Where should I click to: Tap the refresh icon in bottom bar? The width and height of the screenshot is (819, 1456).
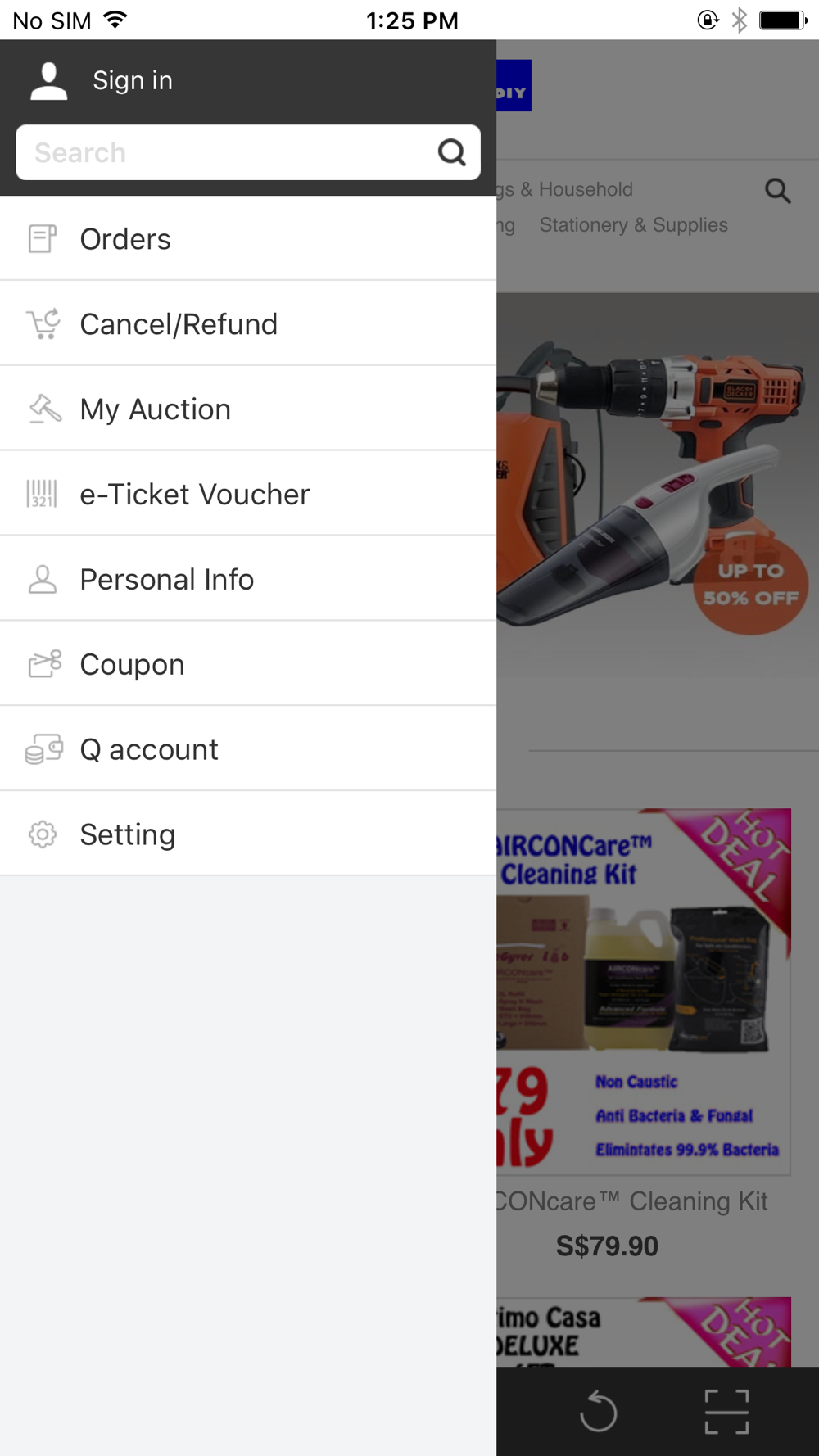click(x=598, y=1412)
